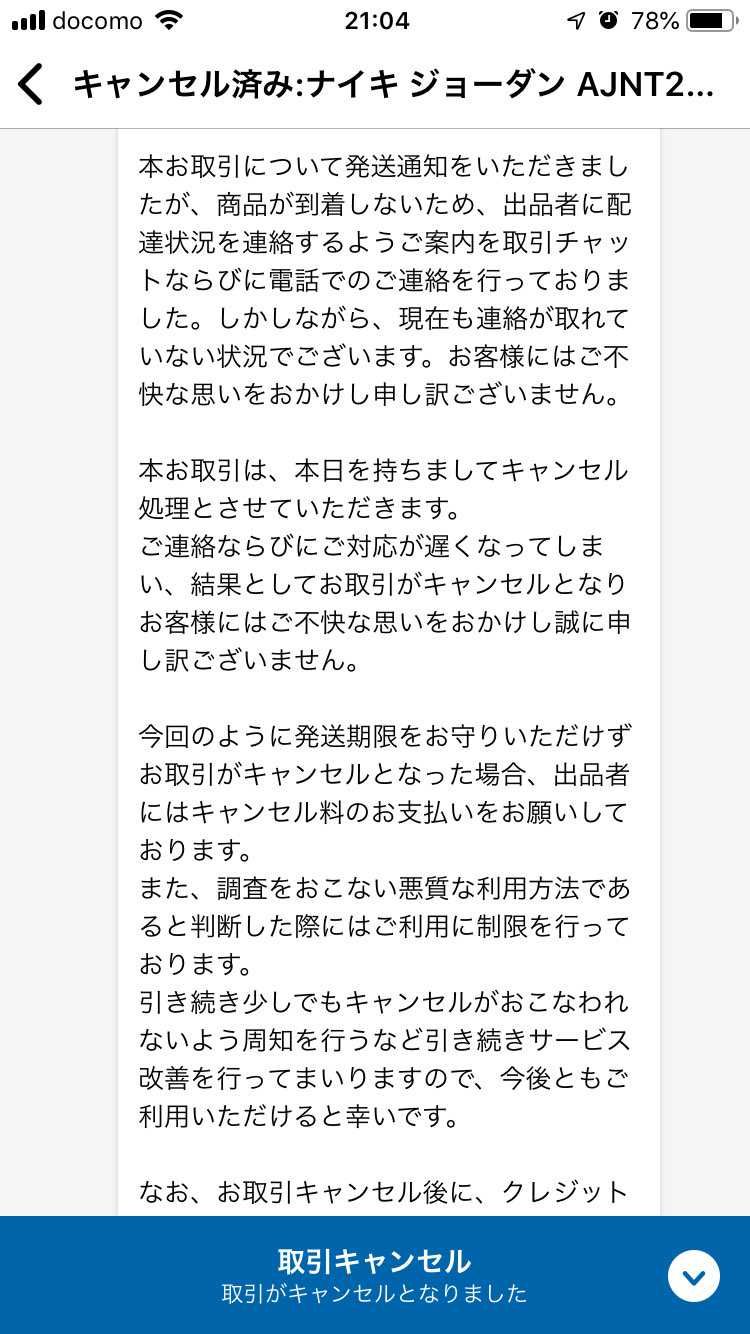Tap the clock showing 21:04
Screen dimensions: 750x1334
pyautogui.click(x=375, y=20)
